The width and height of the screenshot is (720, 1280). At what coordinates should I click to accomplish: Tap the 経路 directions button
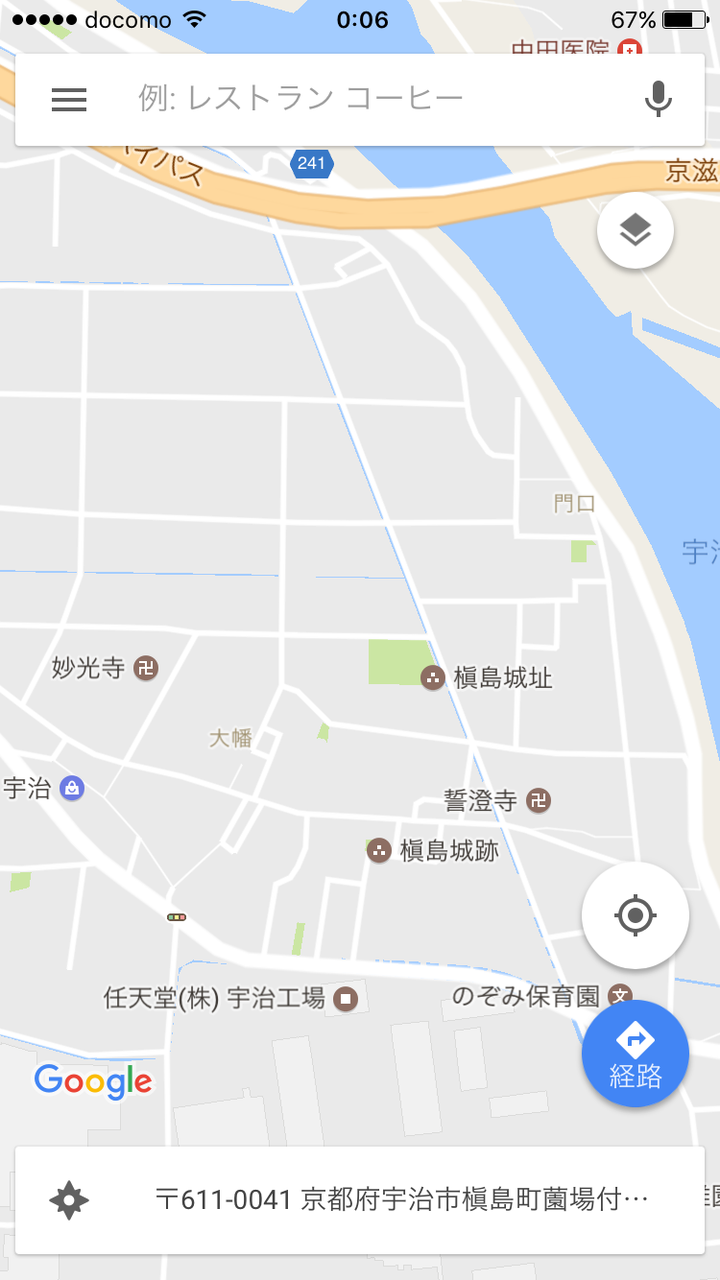click(635, 1053)
